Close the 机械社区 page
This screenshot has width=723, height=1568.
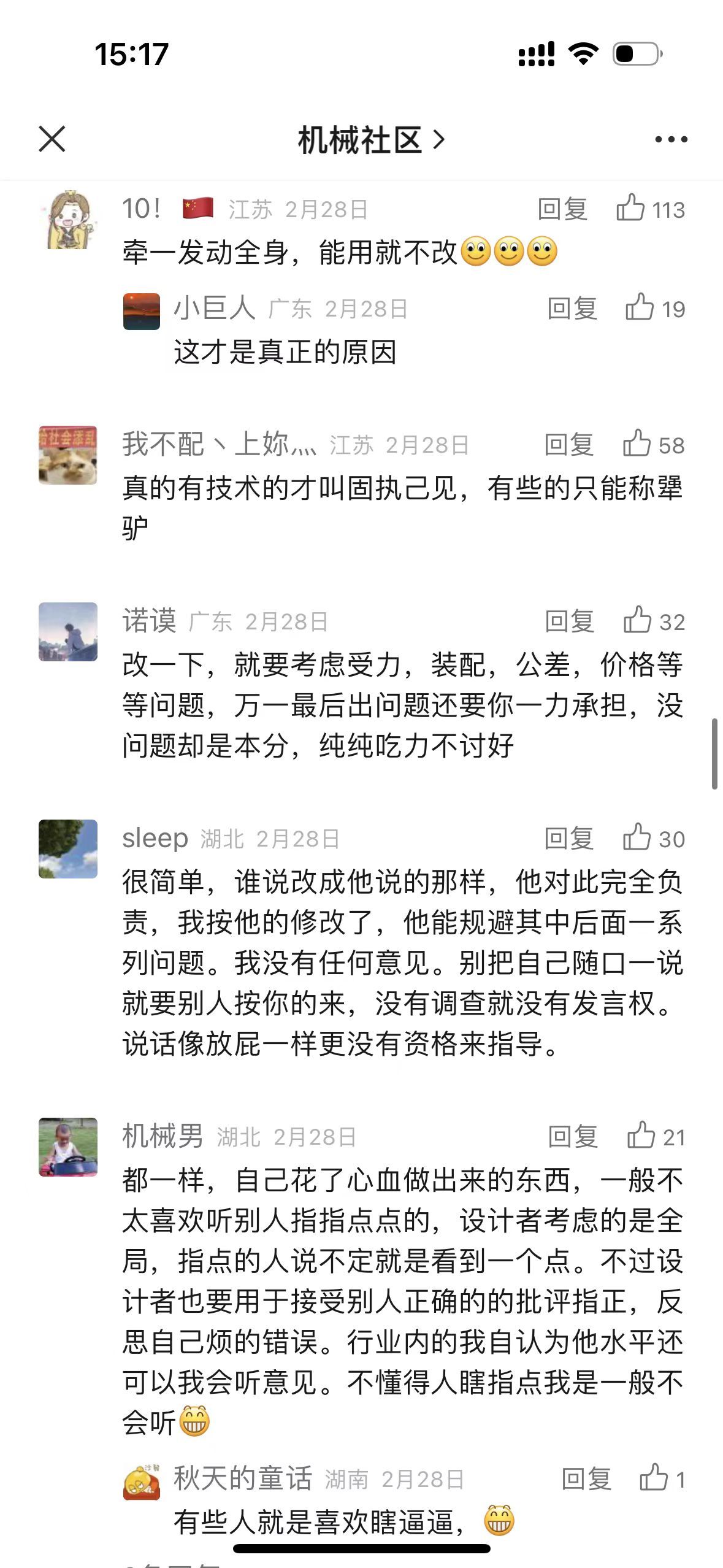click(x=52, y=139)
